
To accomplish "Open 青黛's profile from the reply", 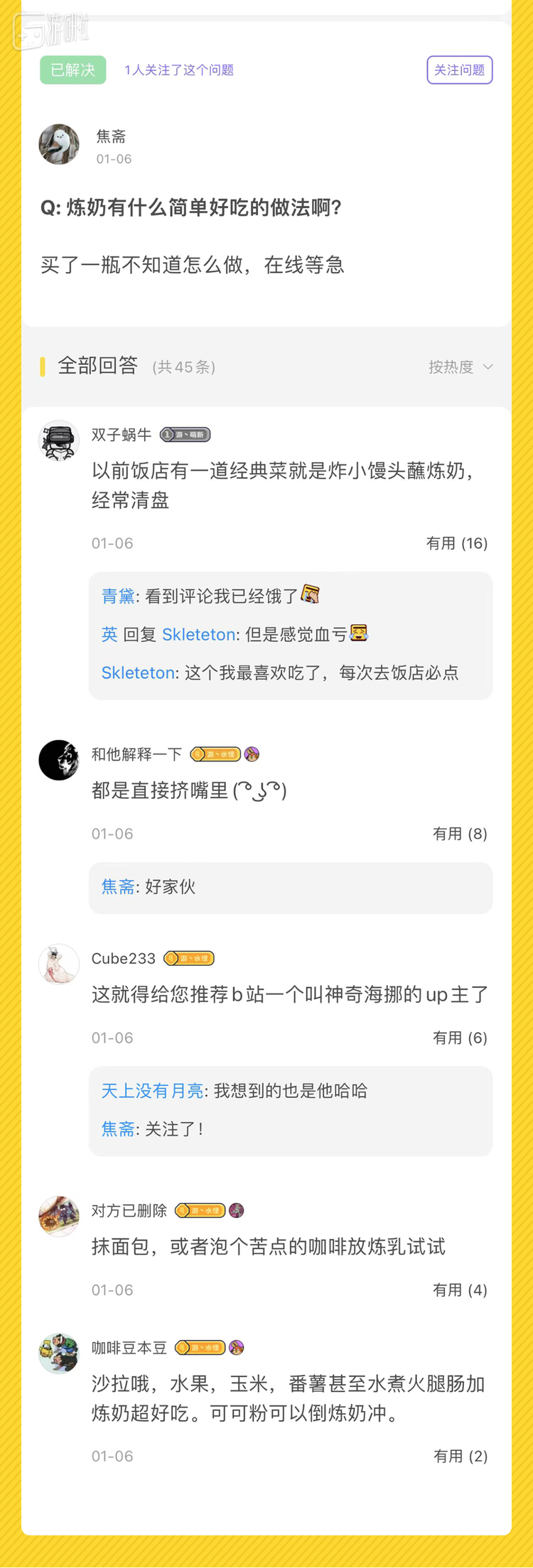I will [x=118, y=596].
